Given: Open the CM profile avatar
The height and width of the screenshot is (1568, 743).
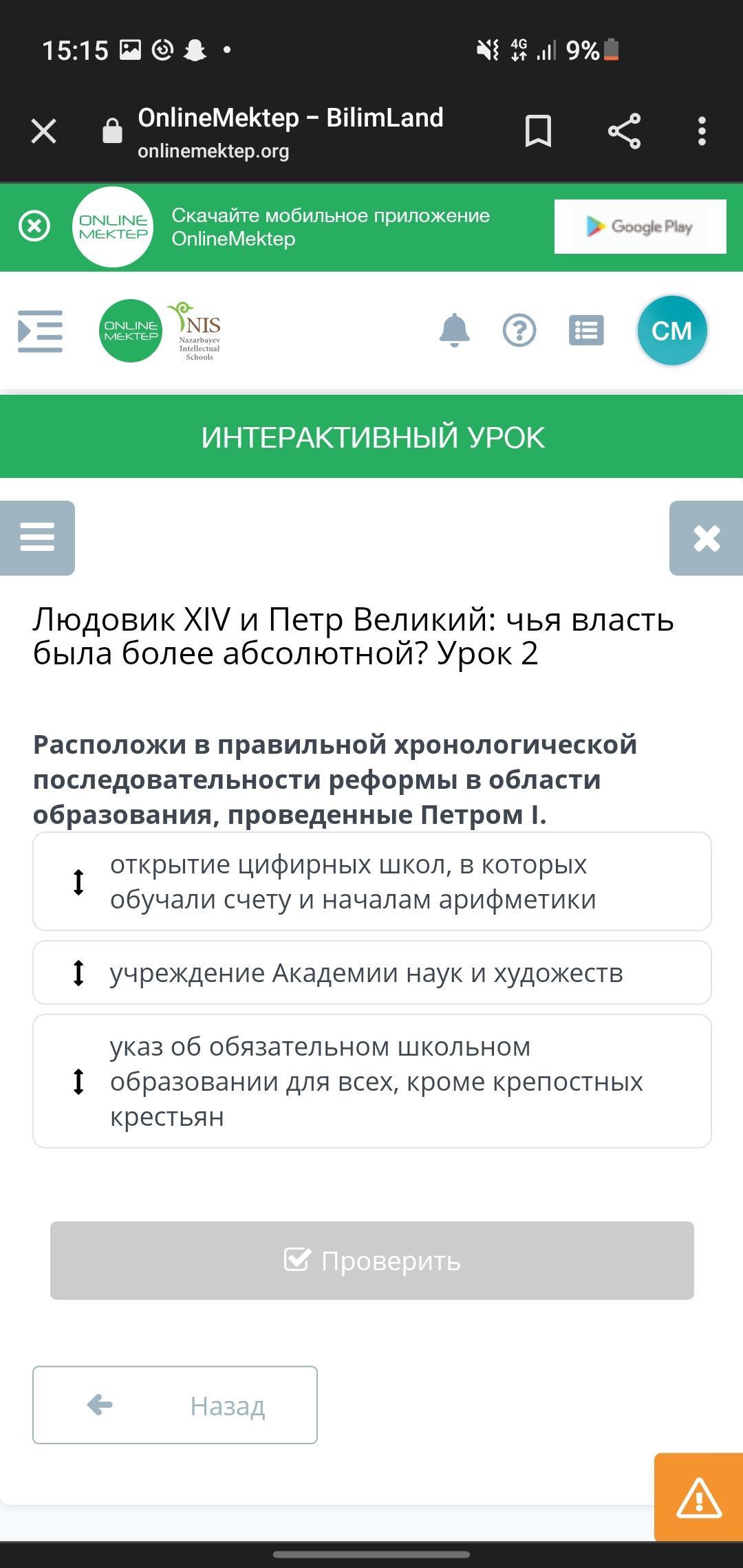Looking at the screenshot, I should (671, 331).
